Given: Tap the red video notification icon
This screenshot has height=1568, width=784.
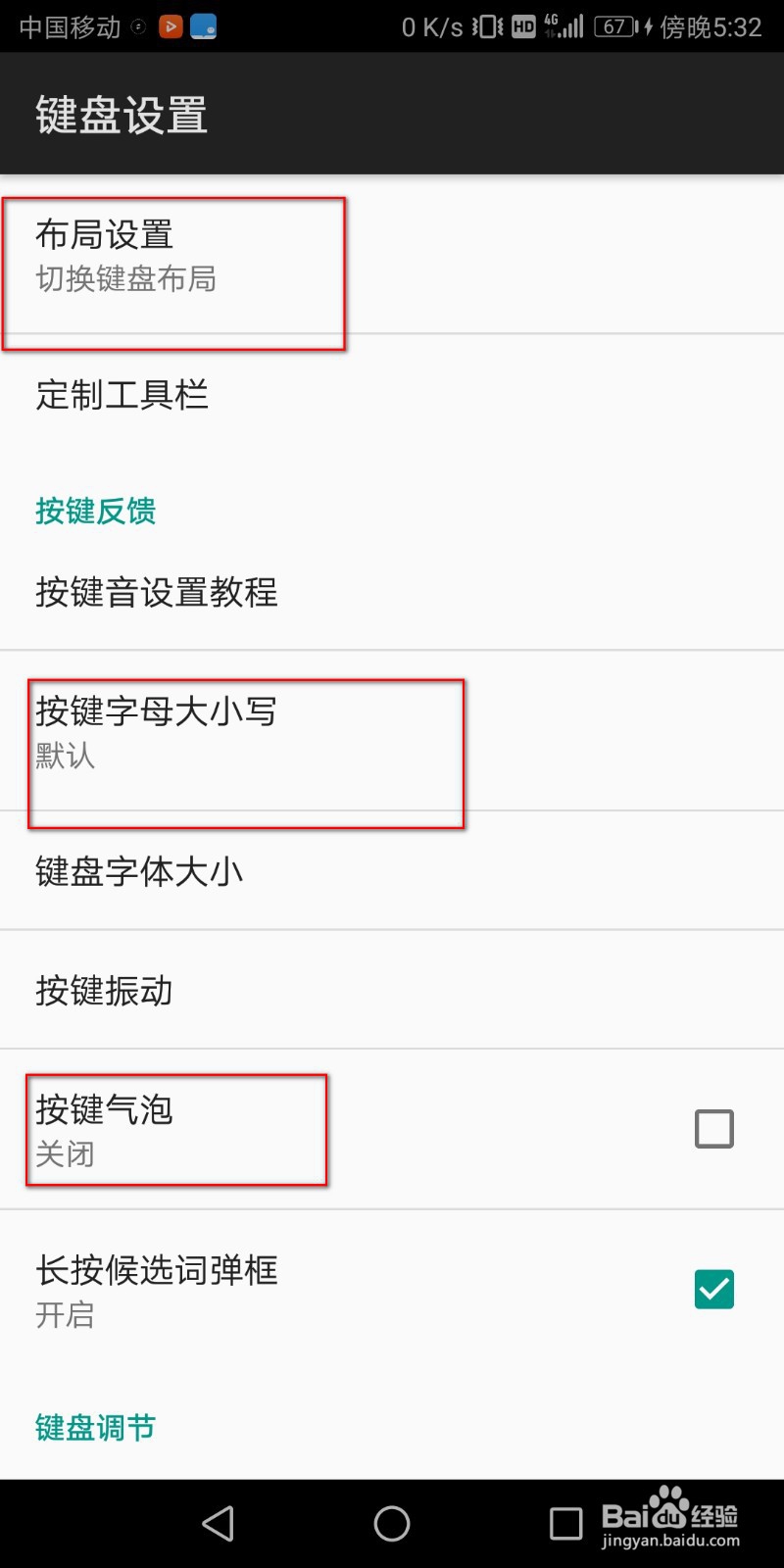Looking at the screenshot, I should (x=170, y=25).
